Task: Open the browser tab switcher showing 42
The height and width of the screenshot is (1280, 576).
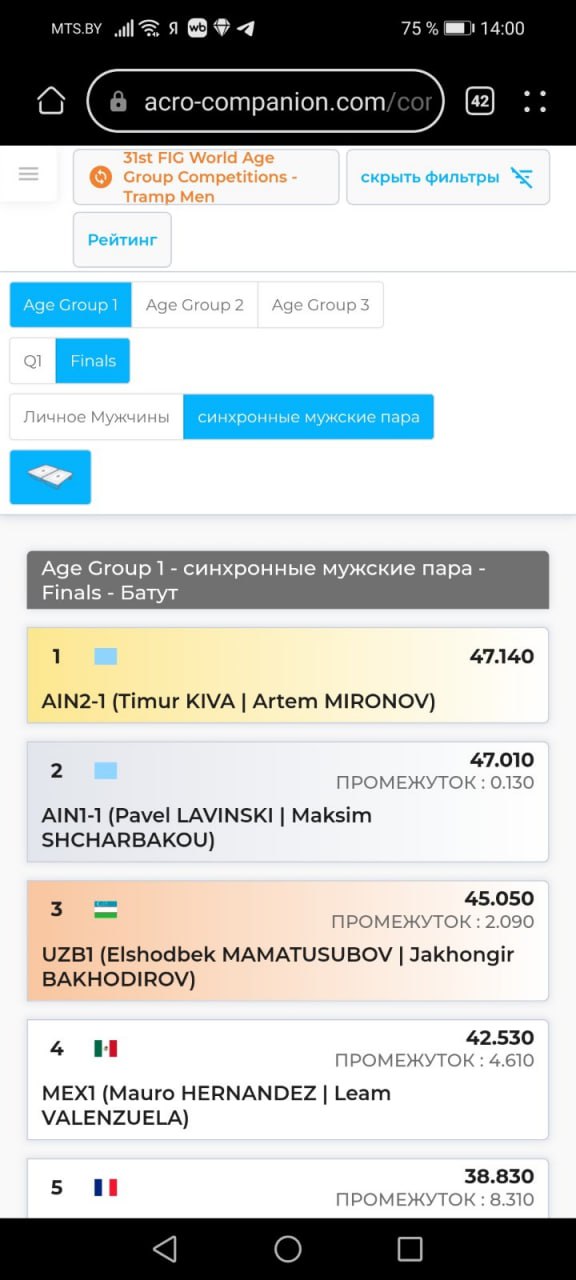Action: 480,101
